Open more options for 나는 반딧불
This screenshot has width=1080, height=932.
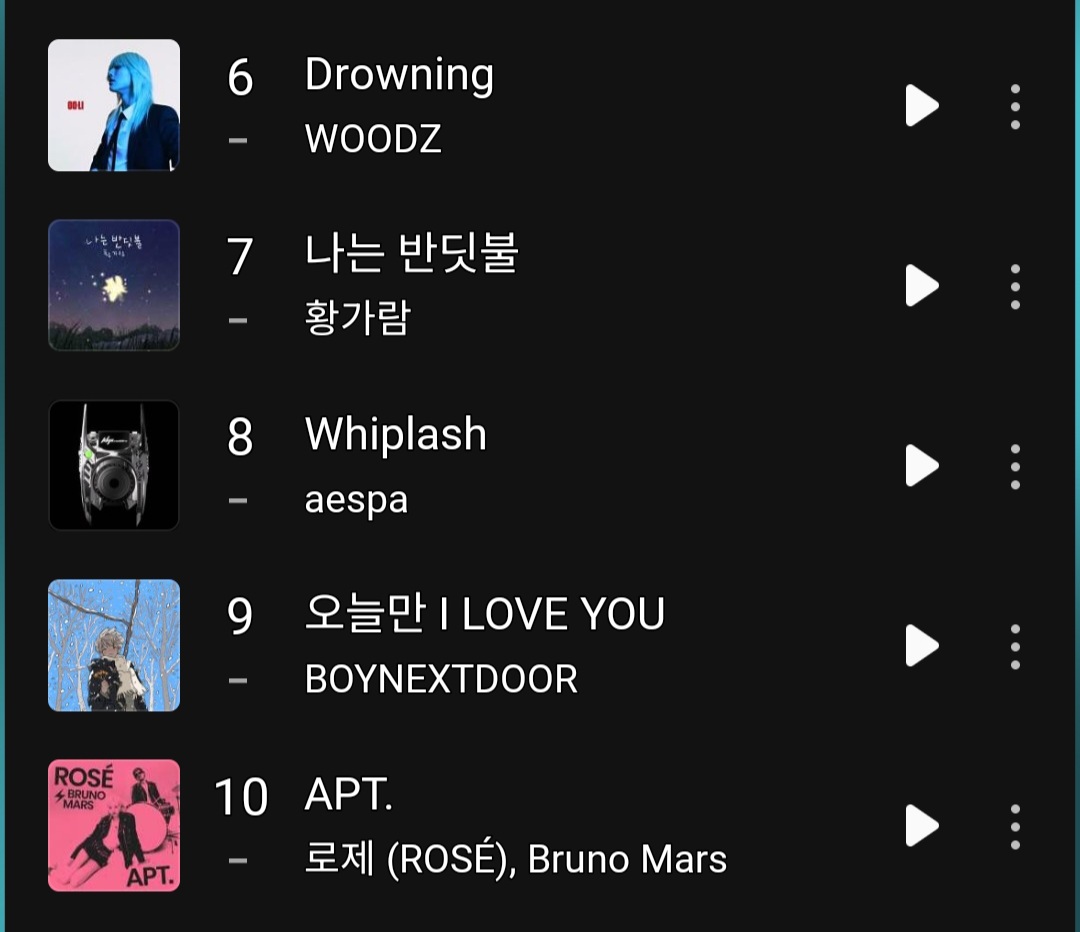coord(1015,286)
